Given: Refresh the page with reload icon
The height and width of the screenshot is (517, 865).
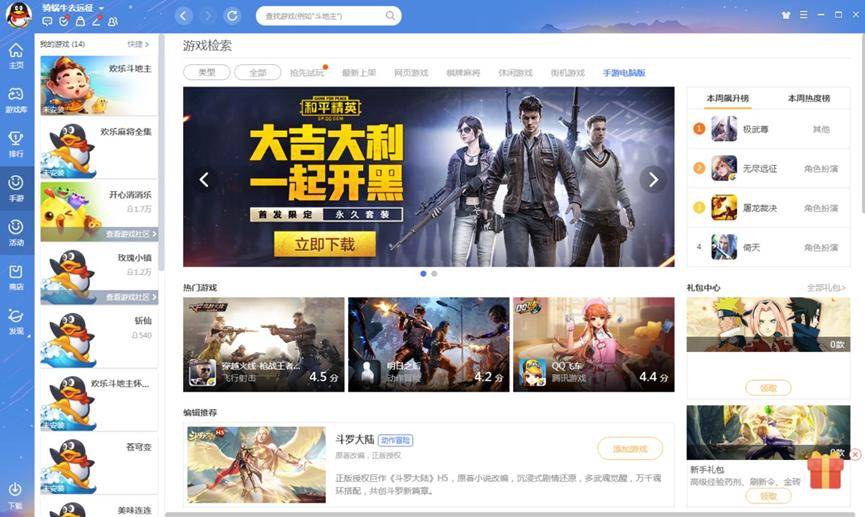Looking at the screenshot, I should coord(233,15).
